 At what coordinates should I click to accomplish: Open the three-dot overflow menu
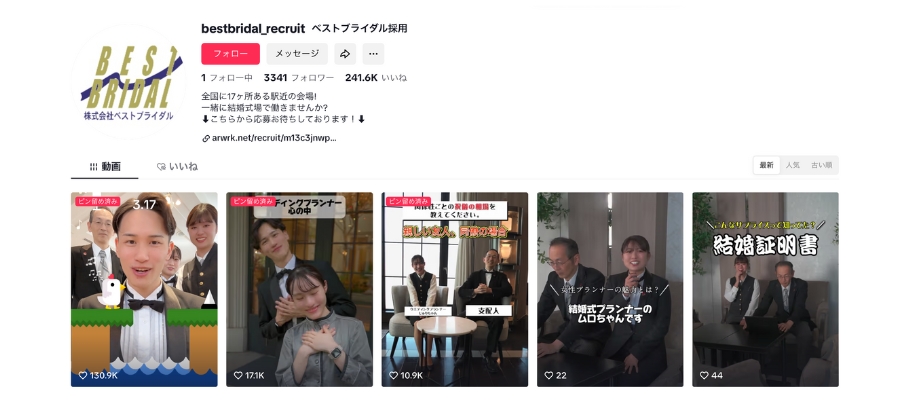[373, 54]
